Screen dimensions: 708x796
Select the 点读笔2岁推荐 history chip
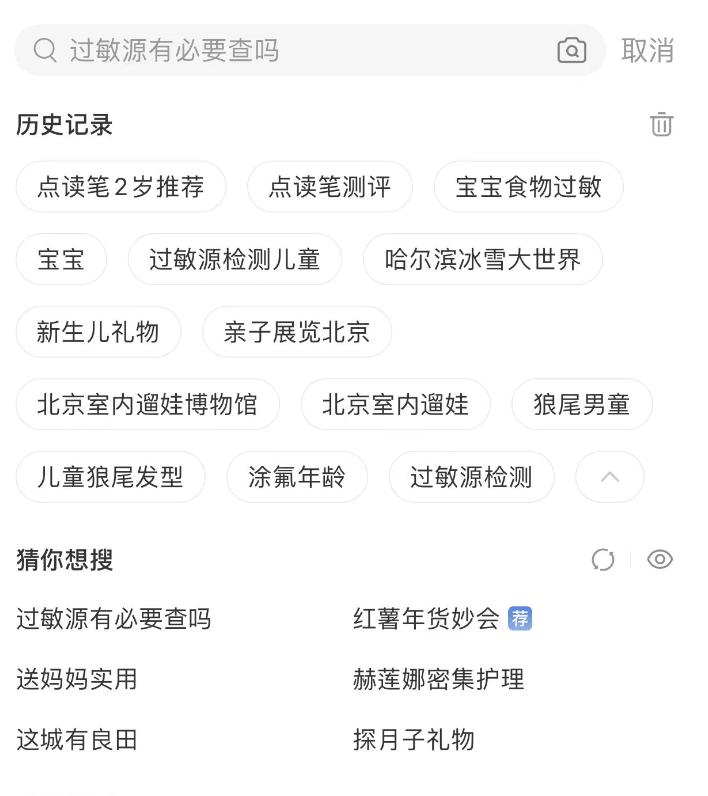(x=121, y=187)
